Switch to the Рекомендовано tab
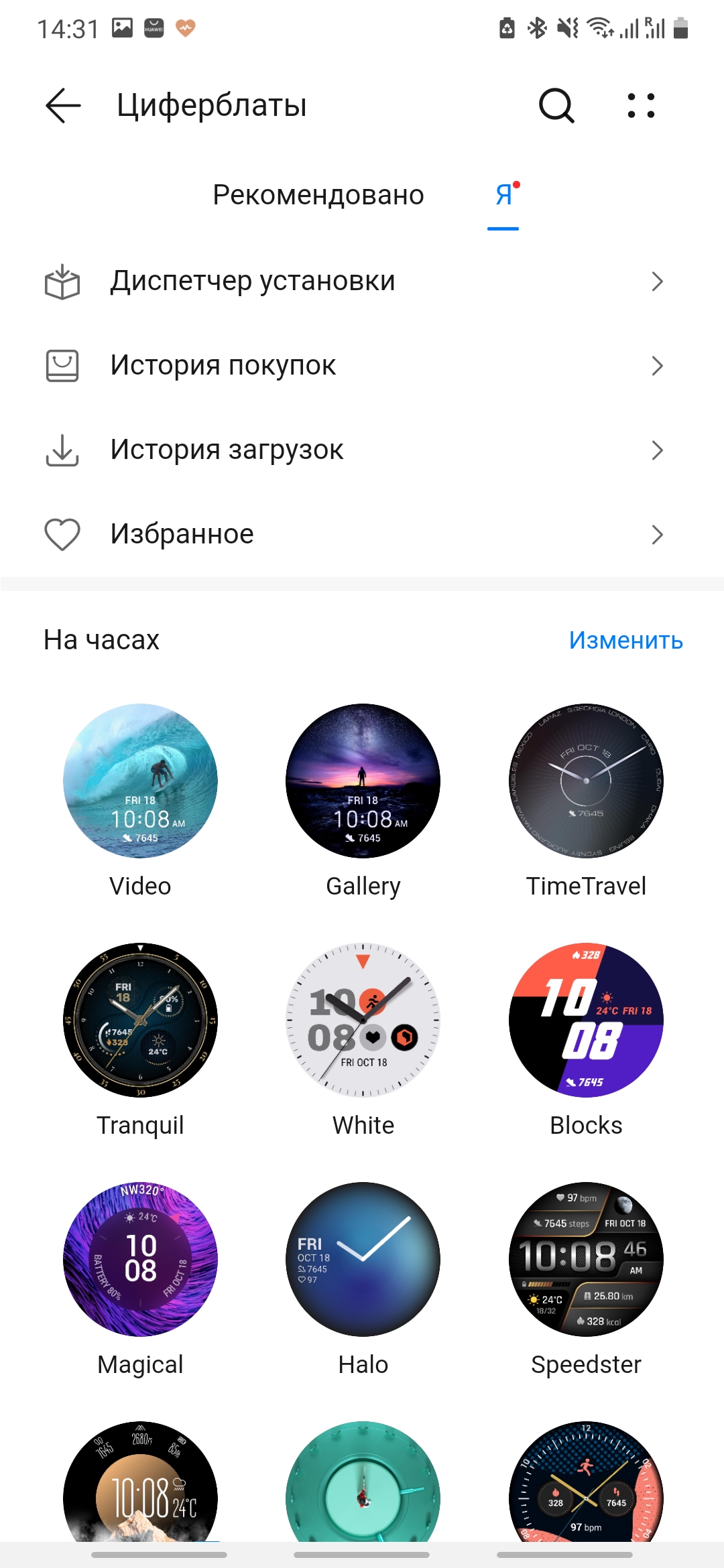The width and height of the screenshot is (724, 1568). [318, 195]
